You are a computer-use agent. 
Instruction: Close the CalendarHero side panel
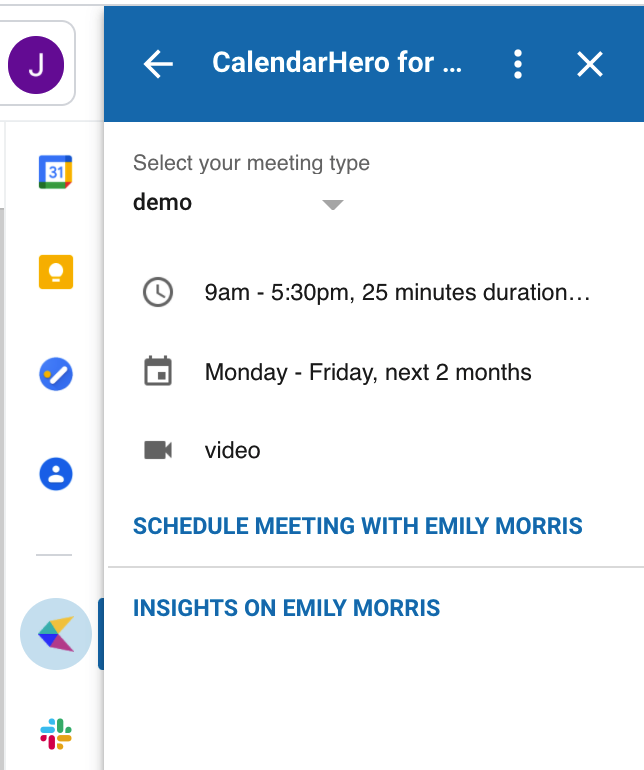point(590,64)
